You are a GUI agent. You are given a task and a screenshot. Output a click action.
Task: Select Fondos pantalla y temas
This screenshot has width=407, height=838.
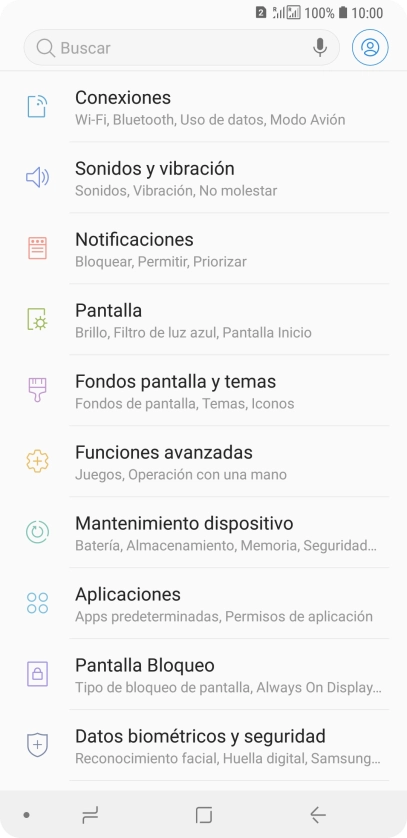tap(204, 391)
